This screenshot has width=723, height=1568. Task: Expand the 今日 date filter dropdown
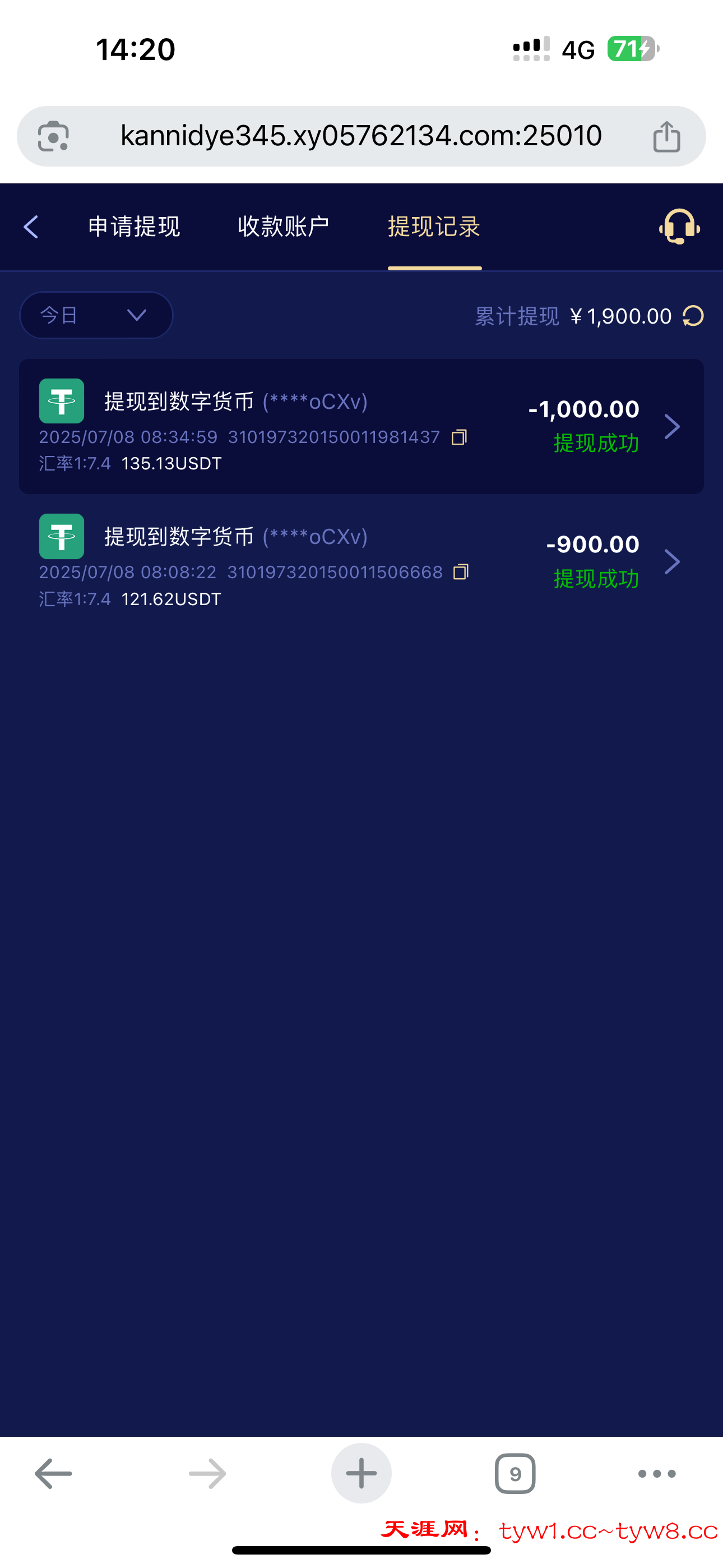(96, 315)
